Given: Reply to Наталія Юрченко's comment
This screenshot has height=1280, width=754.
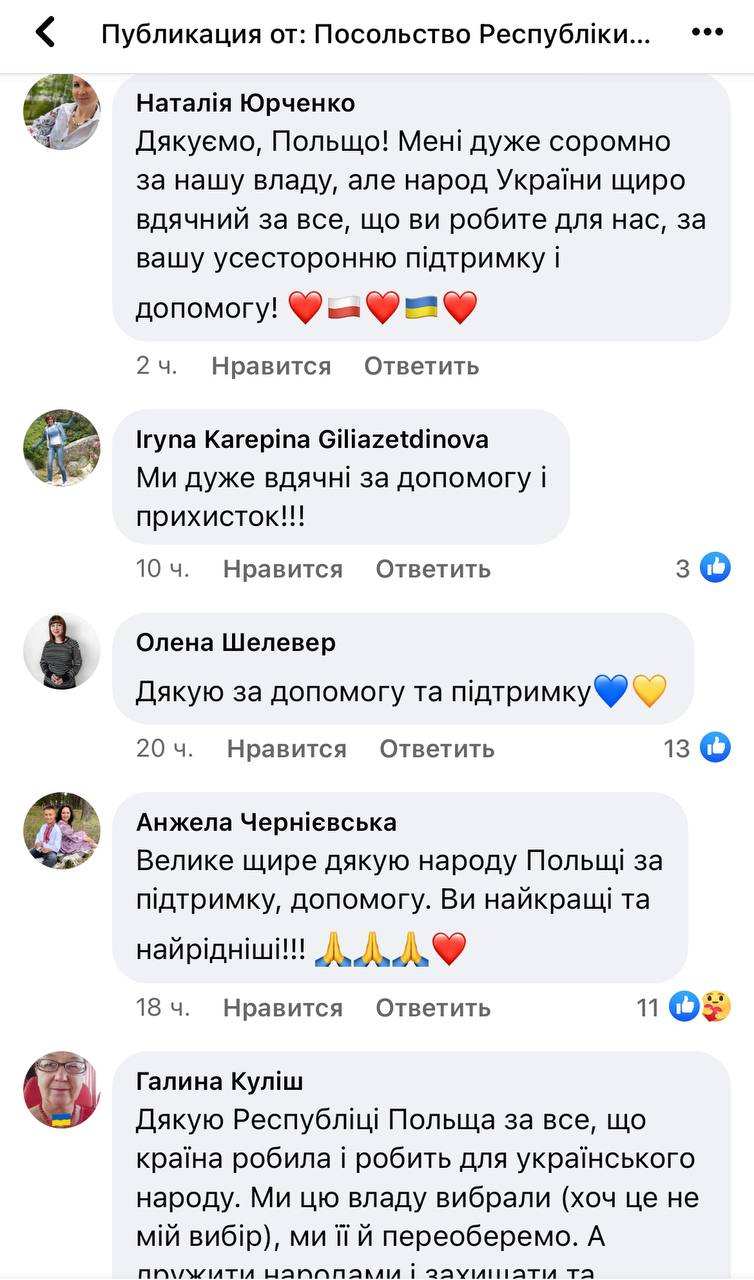Looking at the screenshot, I should click(421, 366).
